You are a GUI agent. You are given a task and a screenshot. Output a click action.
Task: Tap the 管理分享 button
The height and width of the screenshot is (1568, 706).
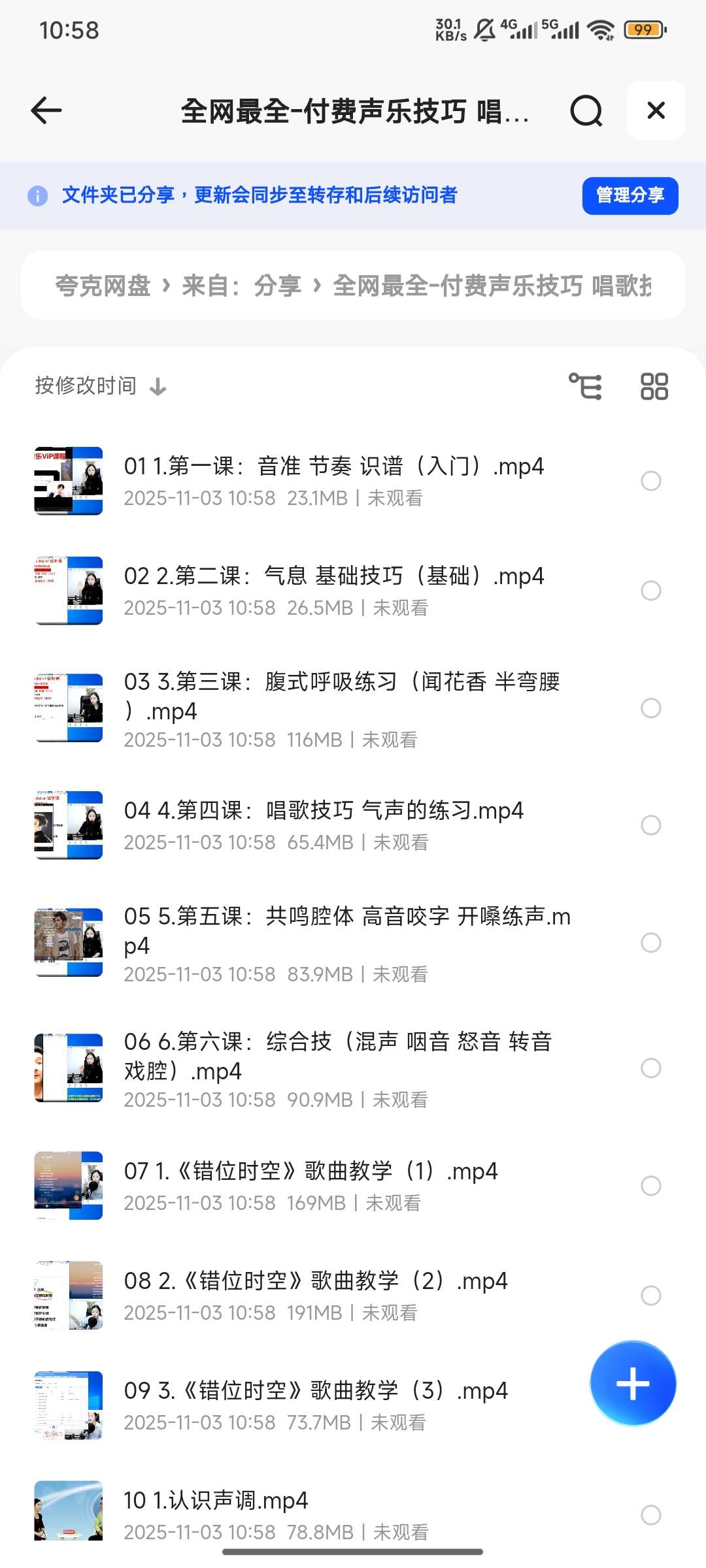630,195
